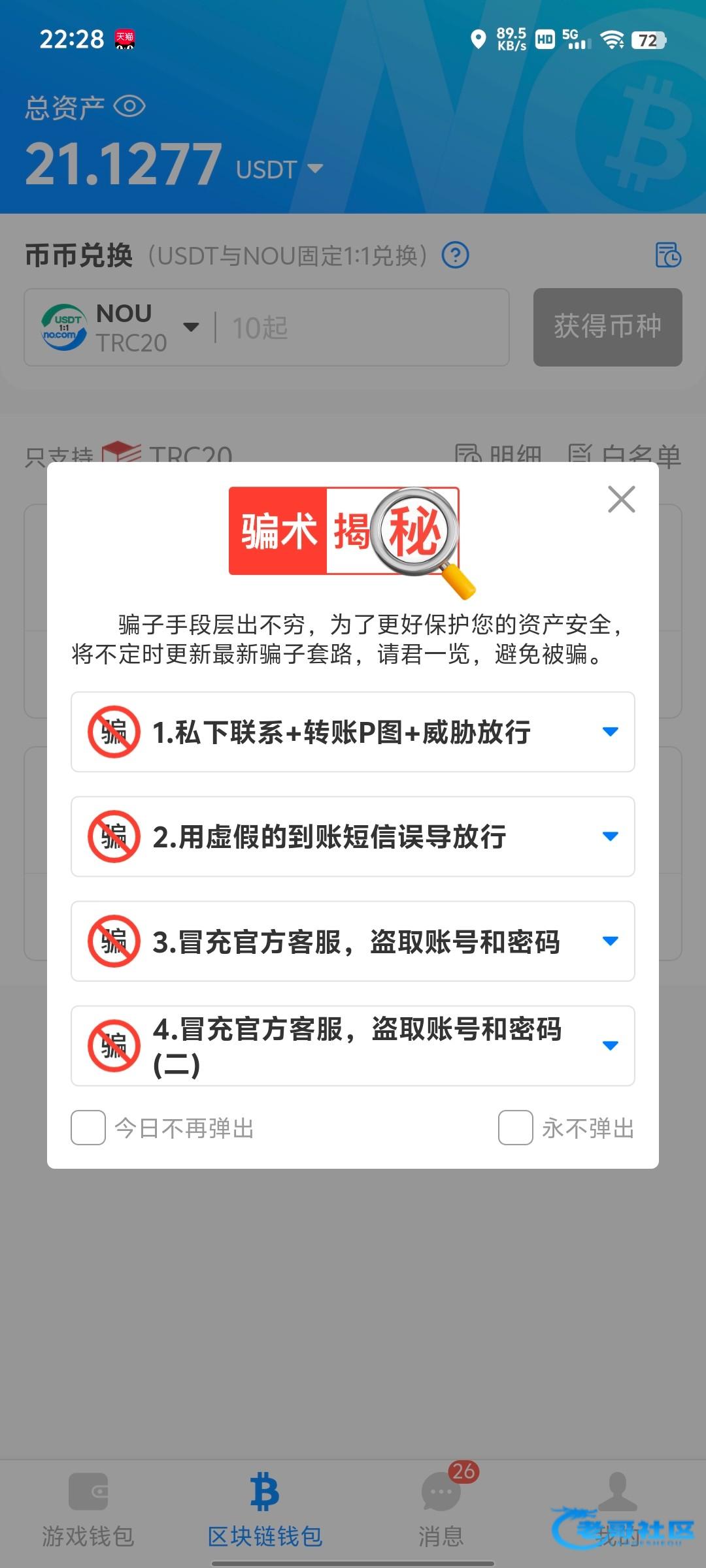The image size is (706, 1568).
Task: Expand item 4 冒充官方客服 (二)
Action: tap(352, 1045)
